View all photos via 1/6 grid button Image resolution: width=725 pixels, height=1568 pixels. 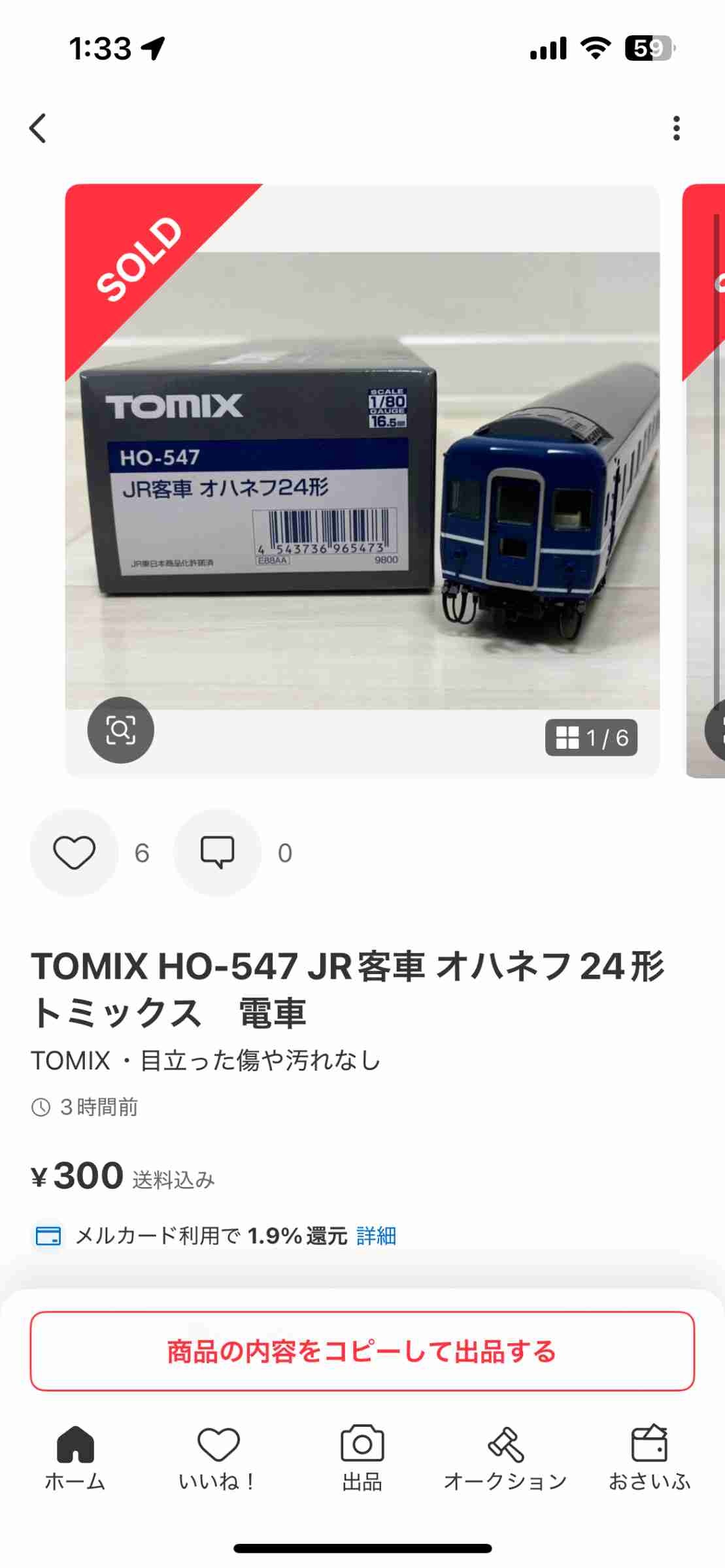591,738
